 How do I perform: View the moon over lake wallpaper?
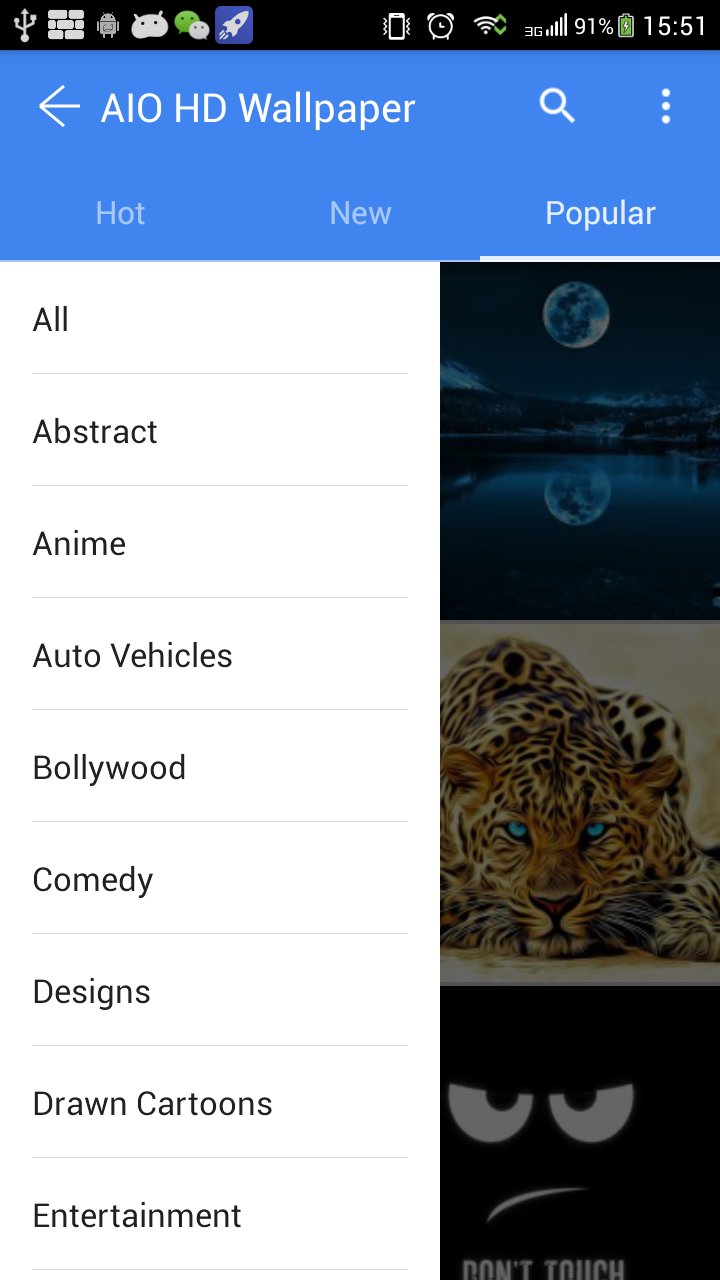click(x=580, y=440)
